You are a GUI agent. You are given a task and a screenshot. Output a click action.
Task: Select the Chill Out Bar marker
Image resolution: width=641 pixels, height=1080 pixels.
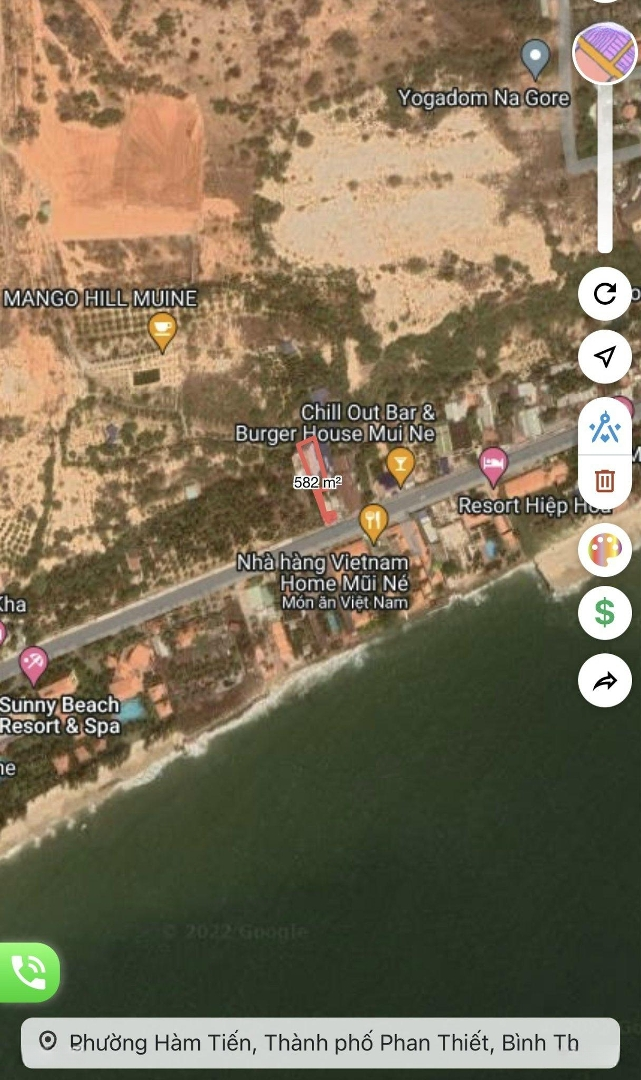[400, 466]
